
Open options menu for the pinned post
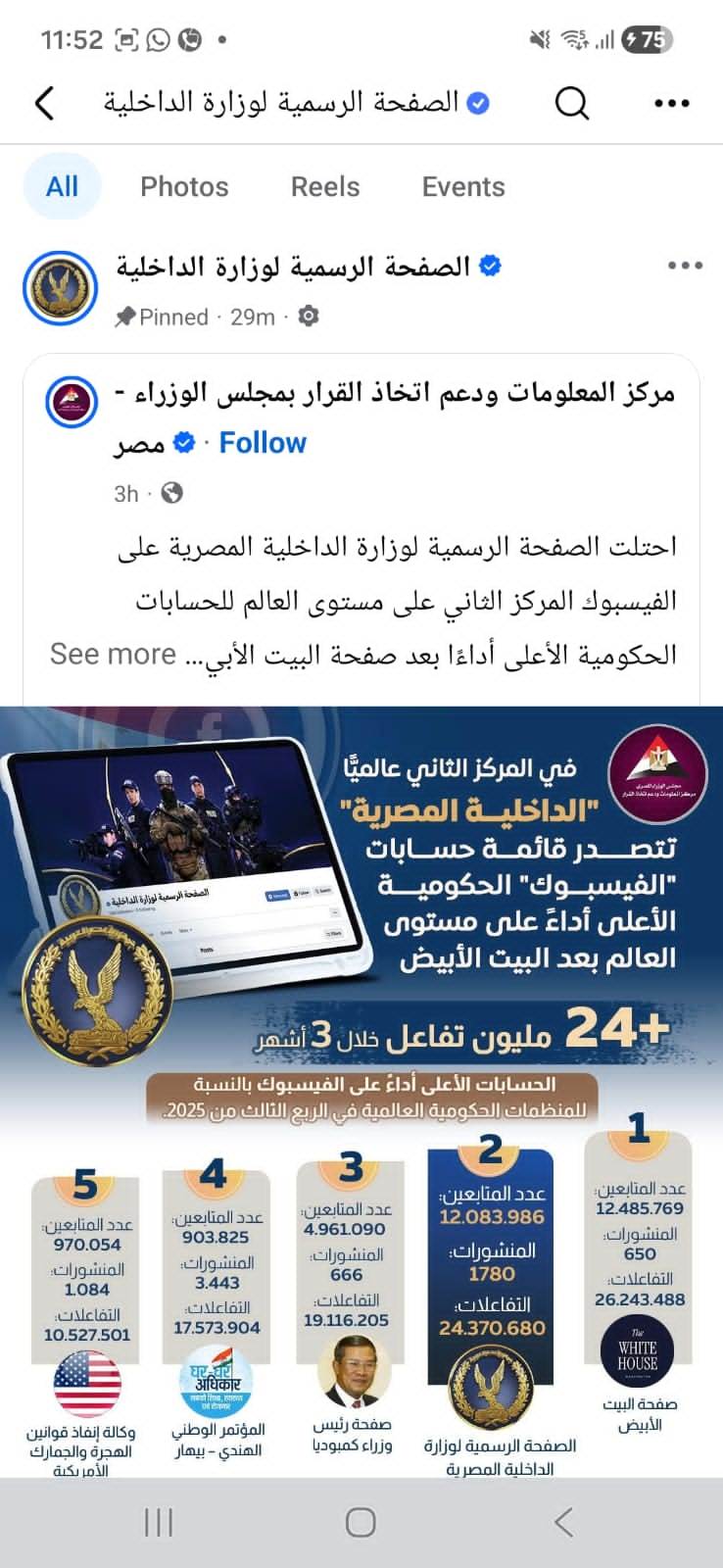click(x=684, y=266)
